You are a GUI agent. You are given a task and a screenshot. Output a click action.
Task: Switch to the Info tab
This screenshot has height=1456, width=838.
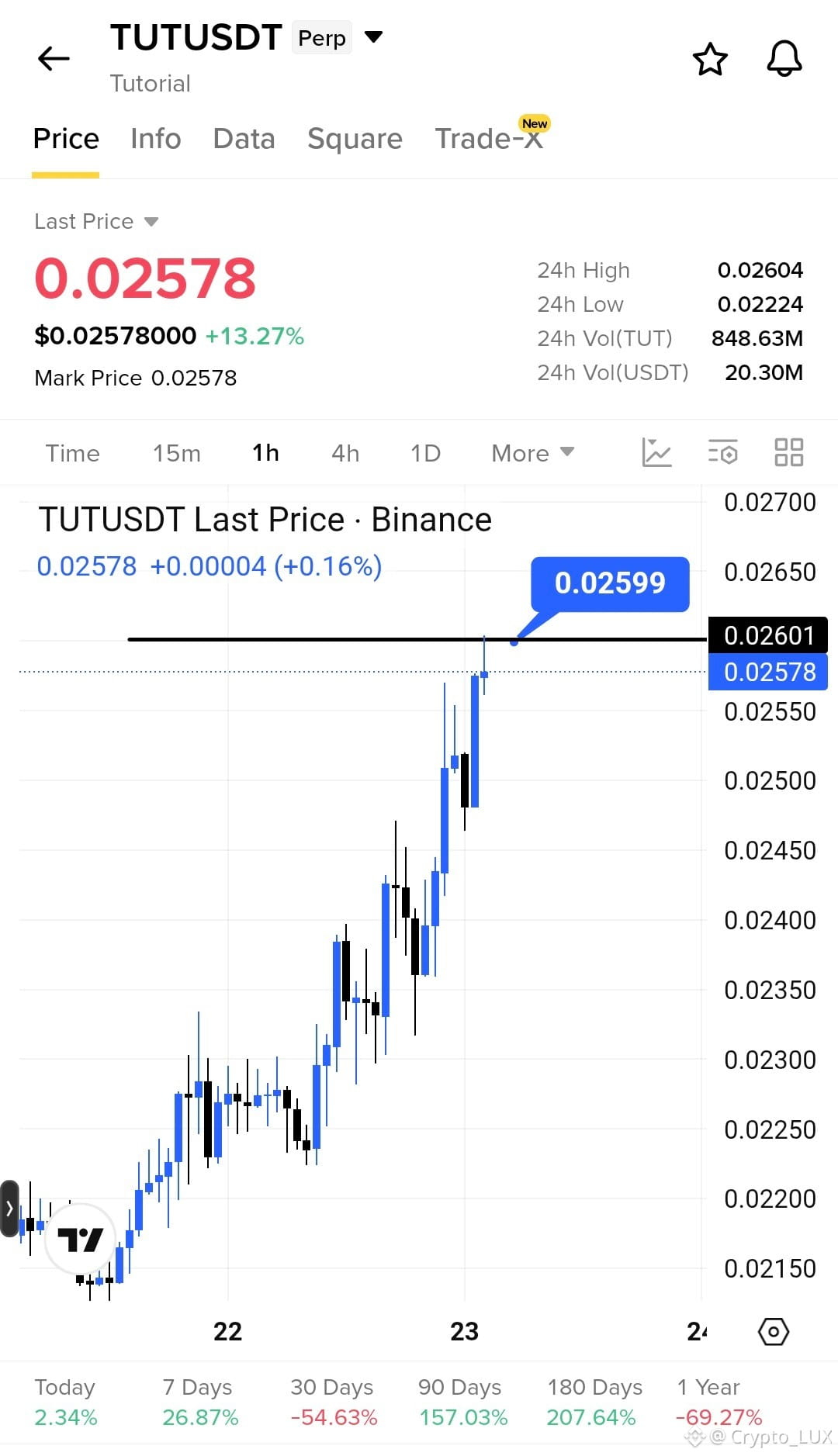point(156,139)
